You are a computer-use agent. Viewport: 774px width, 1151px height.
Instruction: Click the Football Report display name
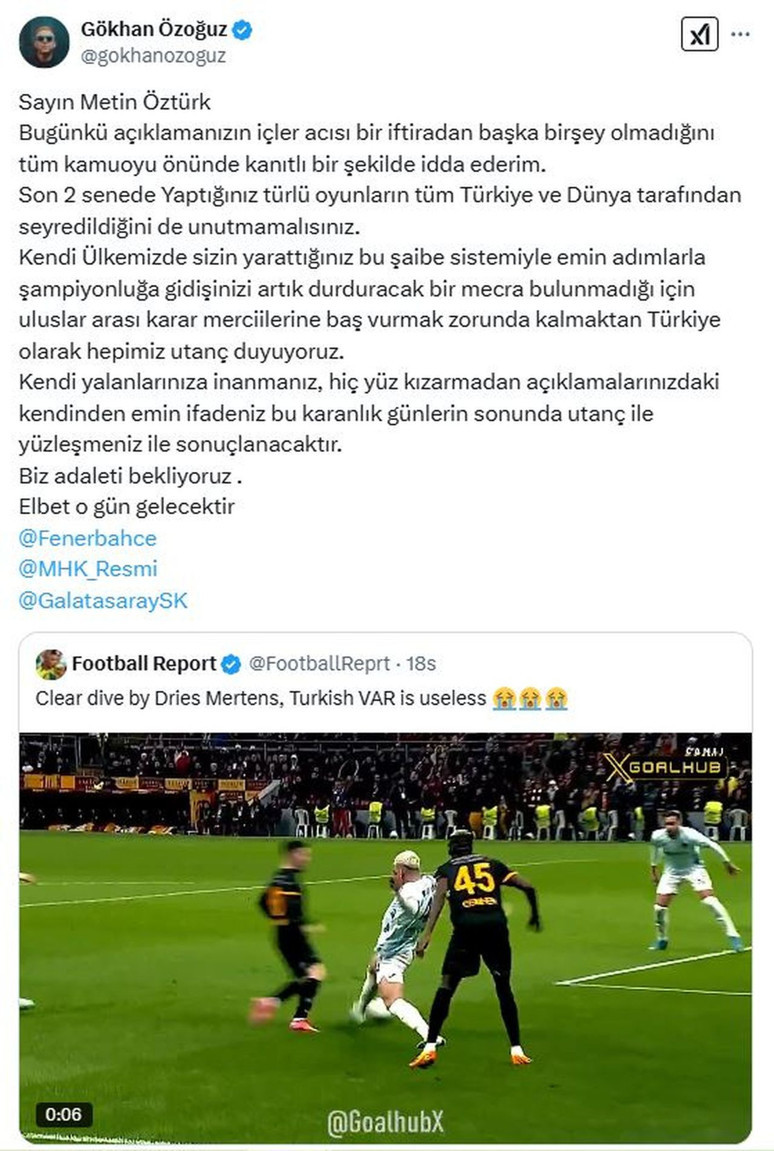145,662
